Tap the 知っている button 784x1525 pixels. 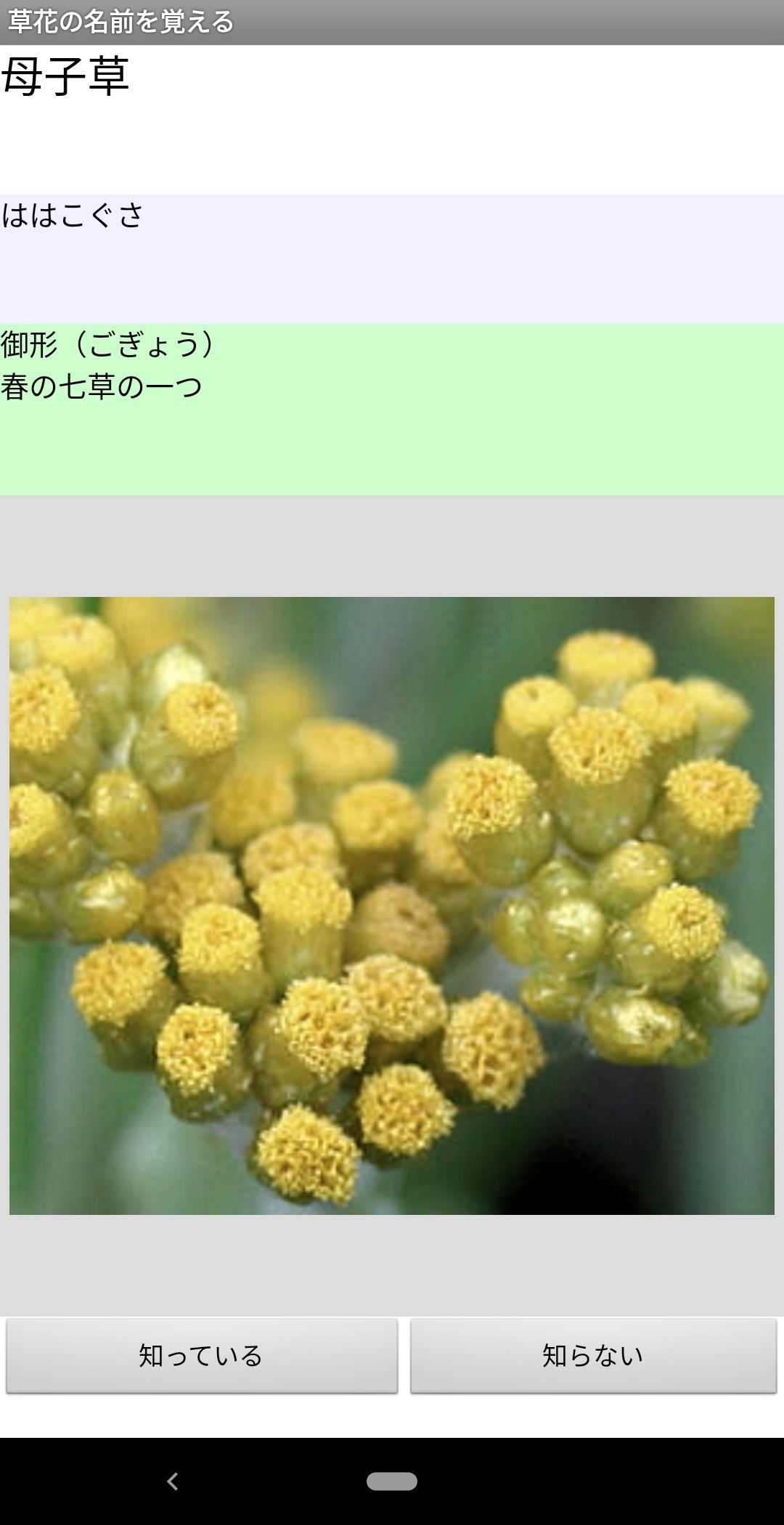pos(202,1356)
